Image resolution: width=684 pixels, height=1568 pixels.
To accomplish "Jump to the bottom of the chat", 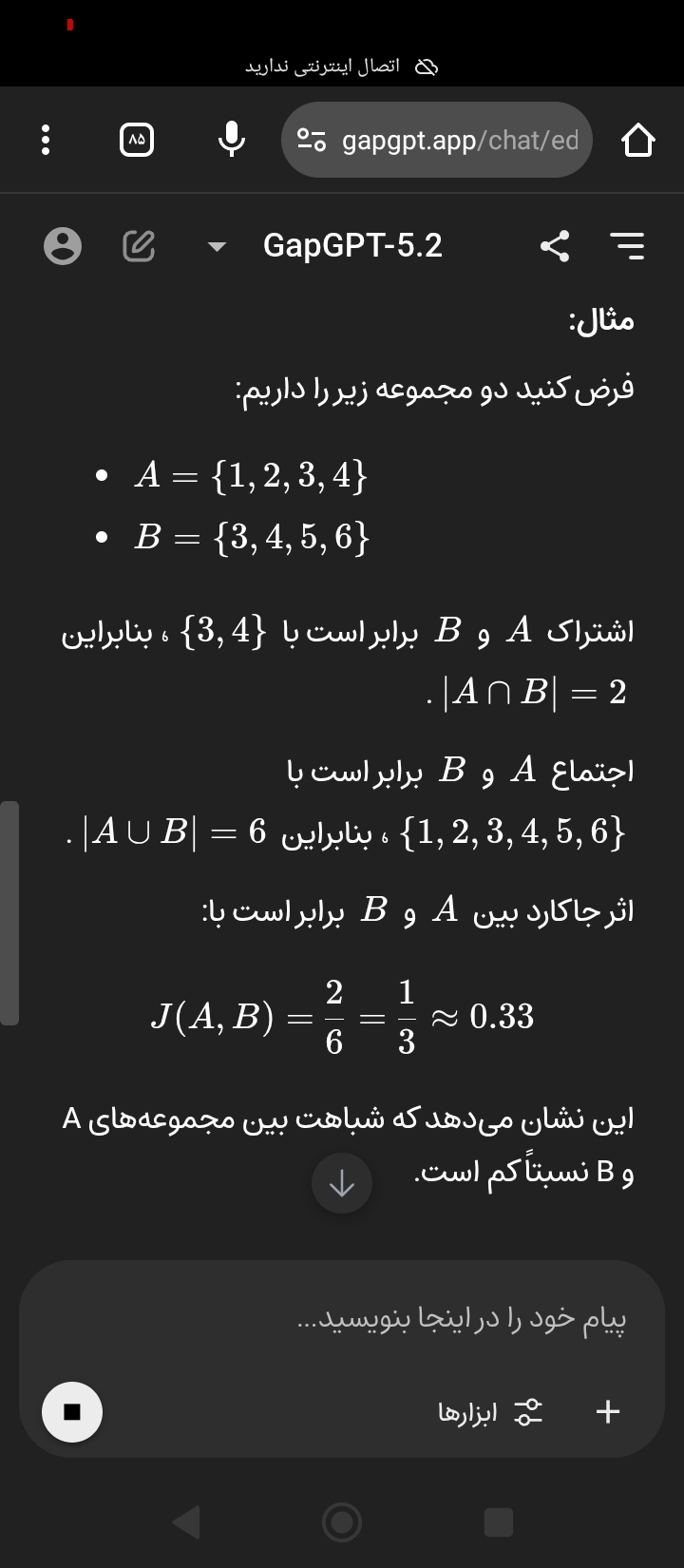I will [342, 1183].
